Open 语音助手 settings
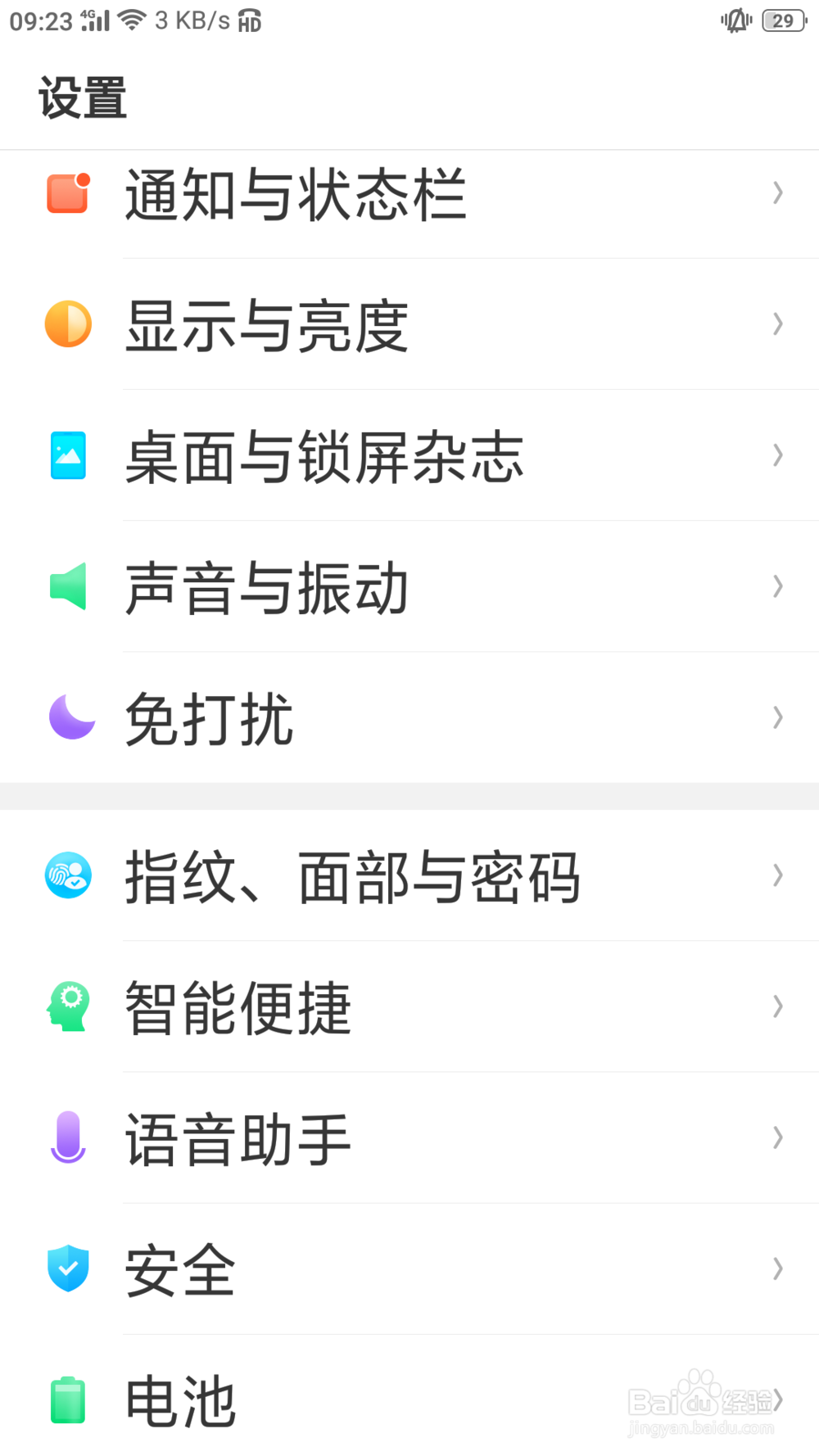819x1456 pixels. 409,1137
